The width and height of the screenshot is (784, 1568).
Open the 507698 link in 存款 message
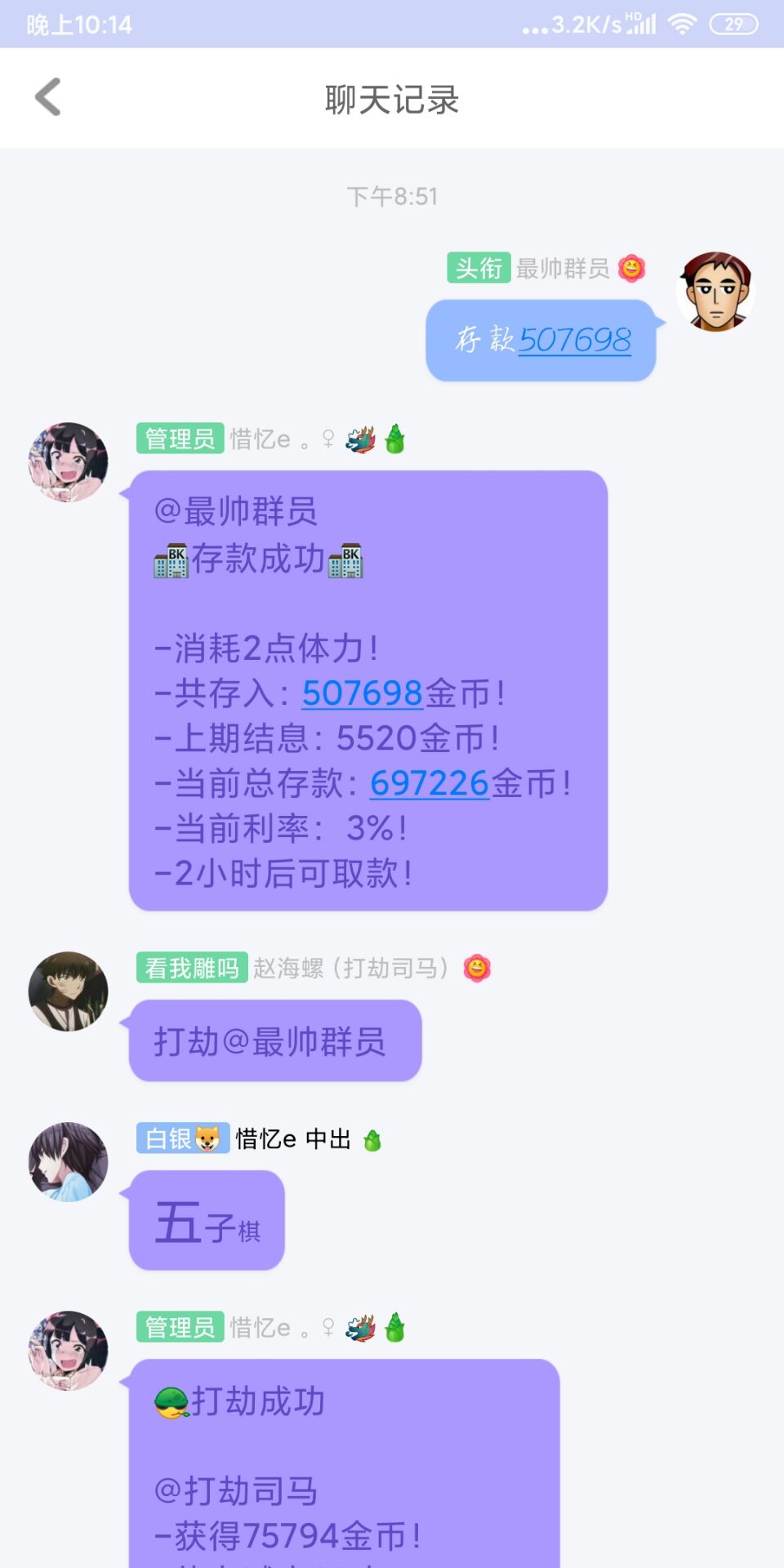[x=575, y=340]
